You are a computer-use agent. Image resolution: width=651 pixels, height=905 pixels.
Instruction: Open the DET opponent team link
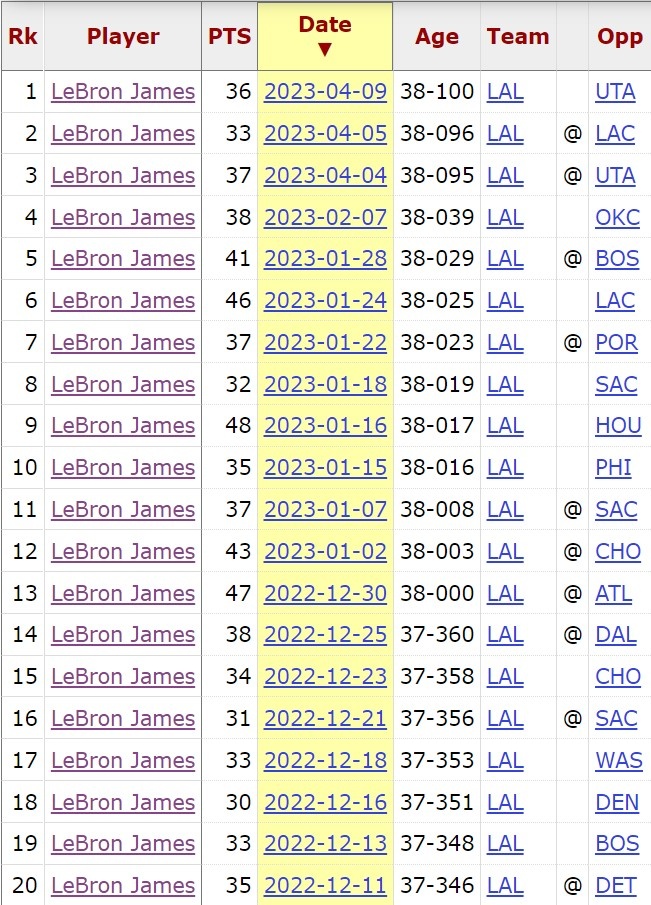tap(615, 886)
